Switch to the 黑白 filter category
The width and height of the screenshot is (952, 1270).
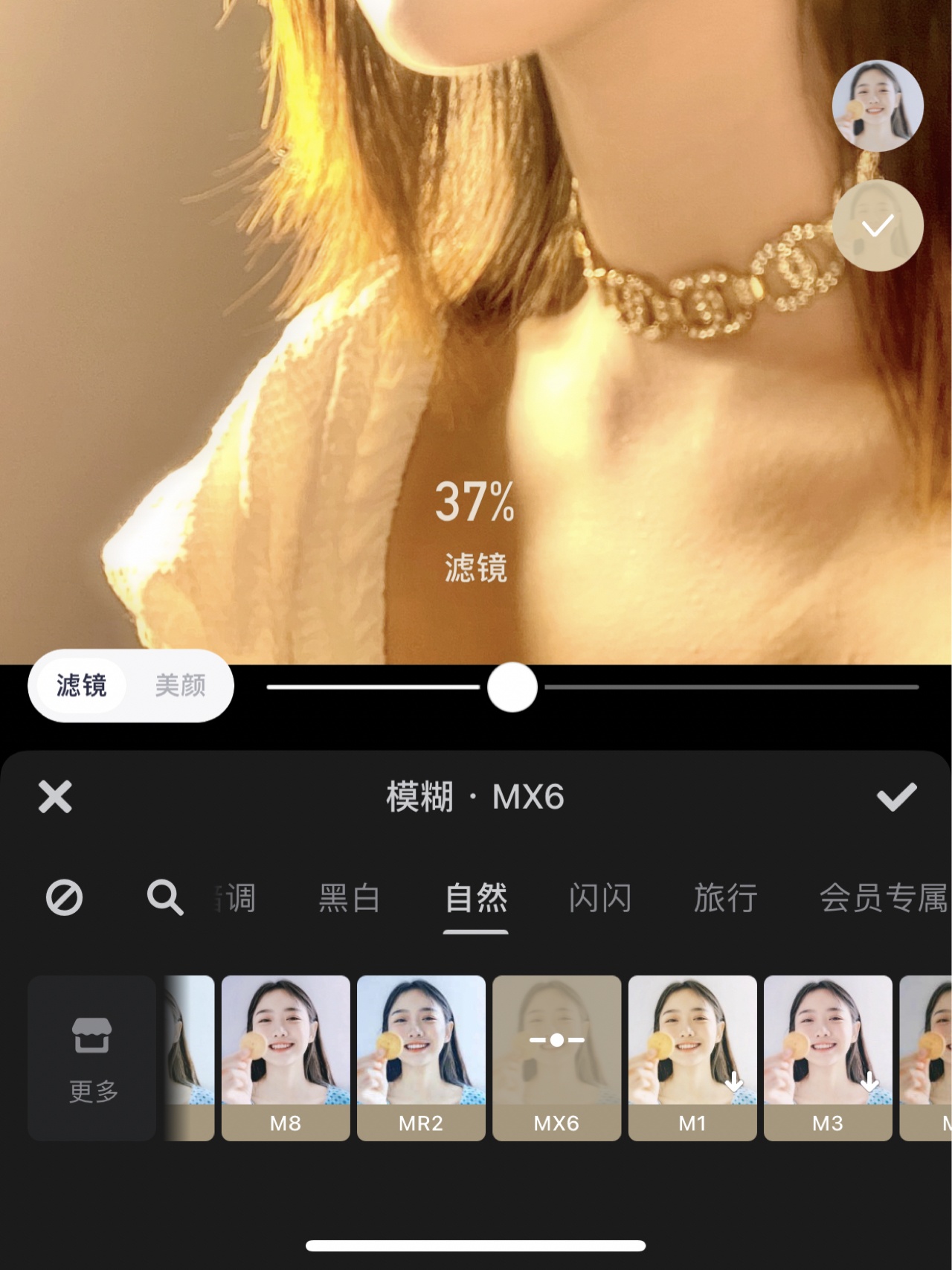coord(350,897)
